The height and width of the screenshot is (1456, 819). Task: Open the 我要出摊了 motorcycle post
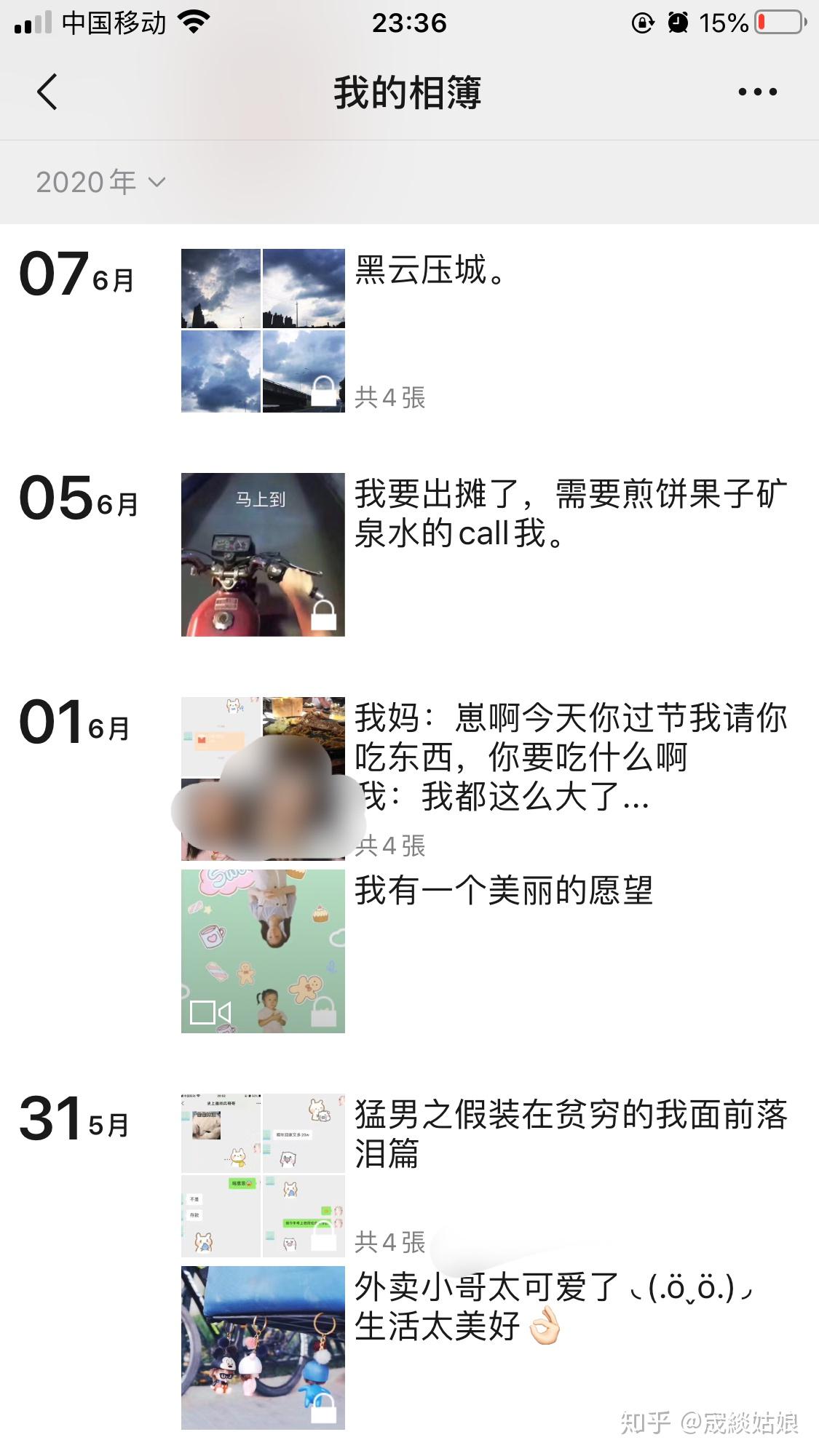[263, 554]
